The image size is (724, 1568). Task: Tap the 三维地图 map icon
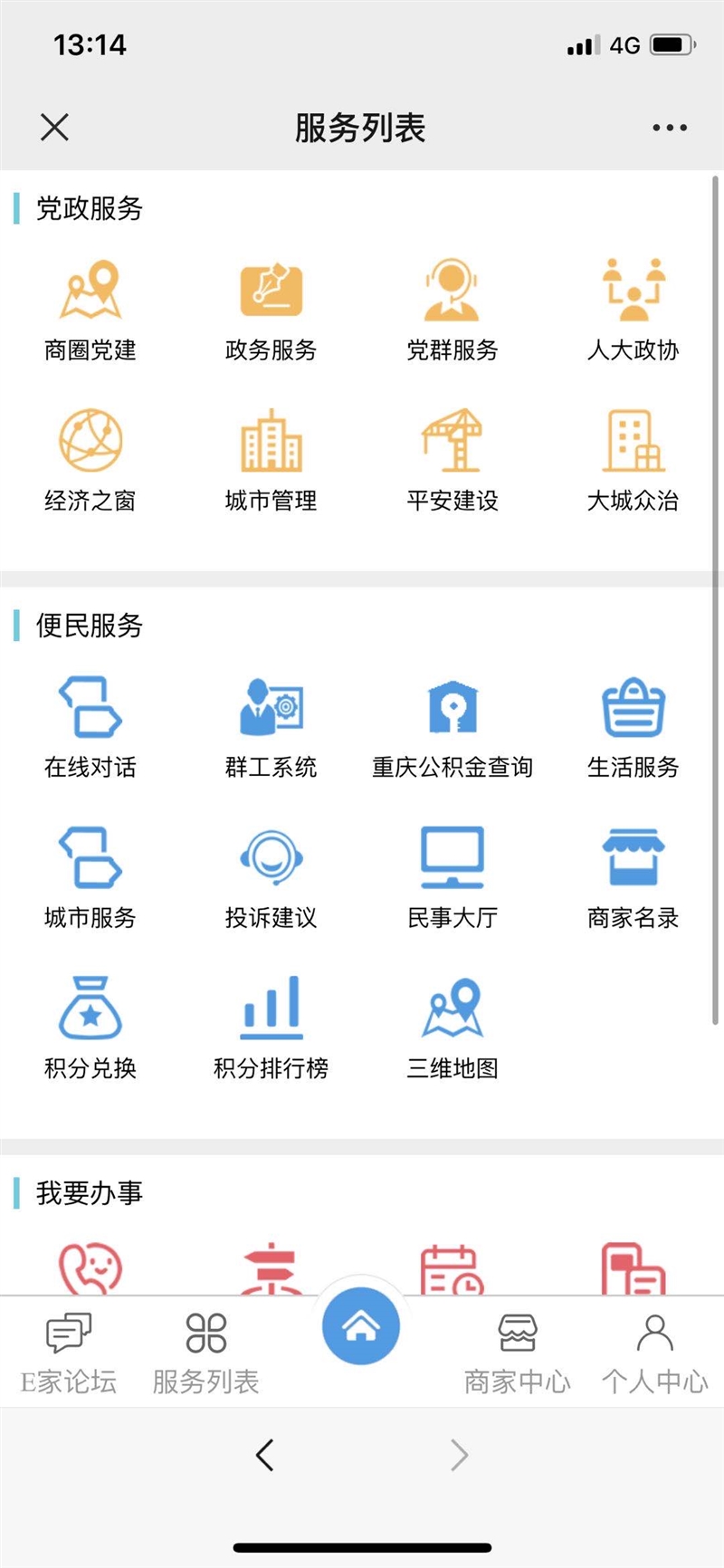coord(452,1011)
